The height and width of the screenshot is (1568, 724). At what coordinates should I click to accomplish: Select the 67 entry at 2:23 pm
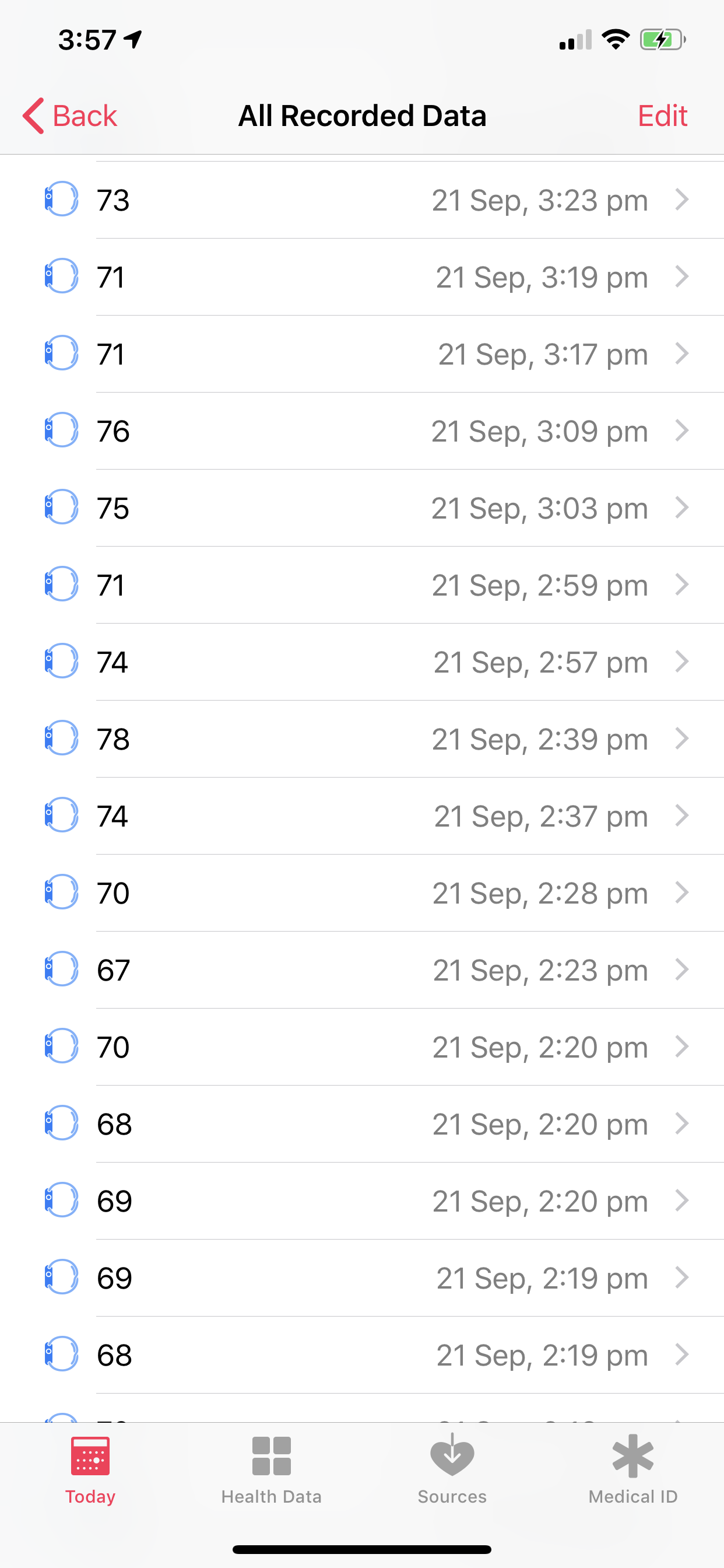coord(362,970)
